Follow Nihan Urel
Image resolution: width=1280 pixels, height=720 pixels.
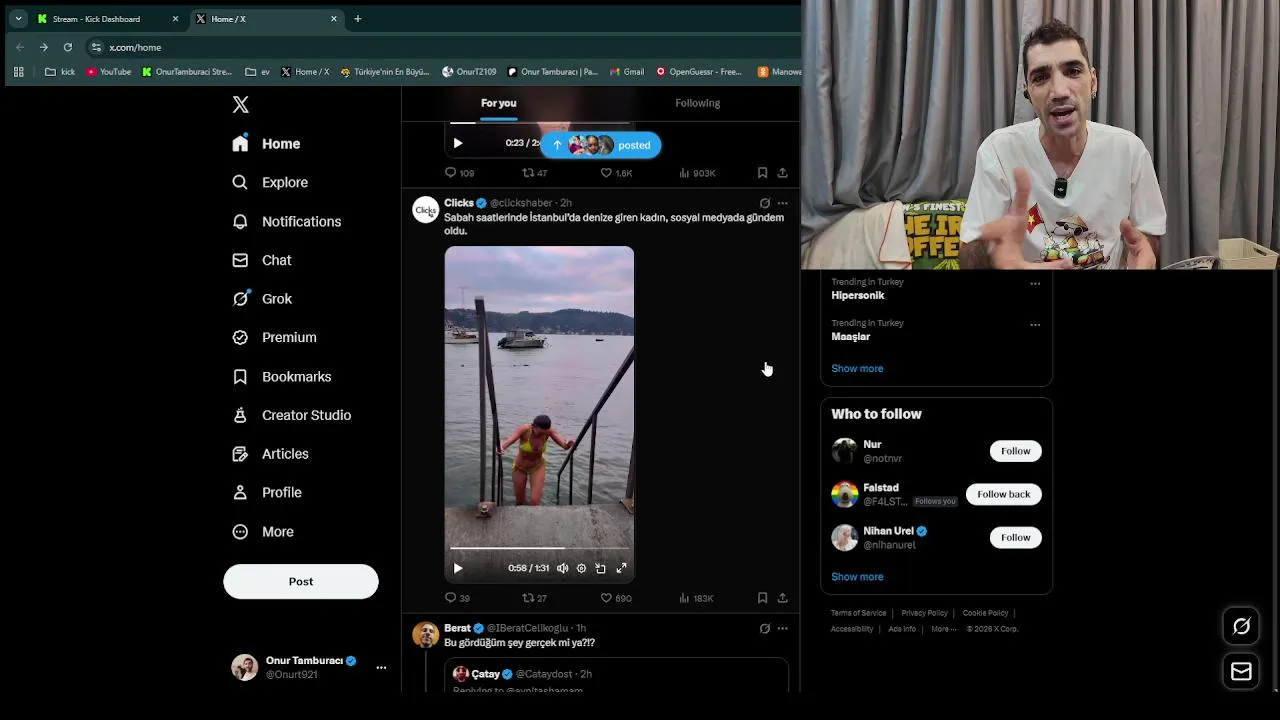click(1015, 537)
